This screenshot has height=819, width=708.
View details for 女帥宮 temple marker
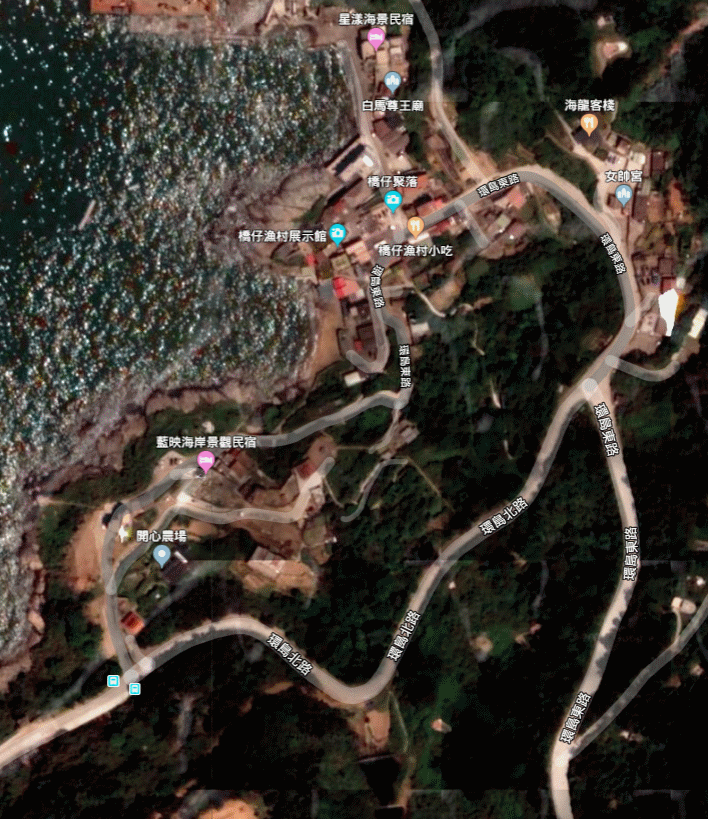[624, 194]
